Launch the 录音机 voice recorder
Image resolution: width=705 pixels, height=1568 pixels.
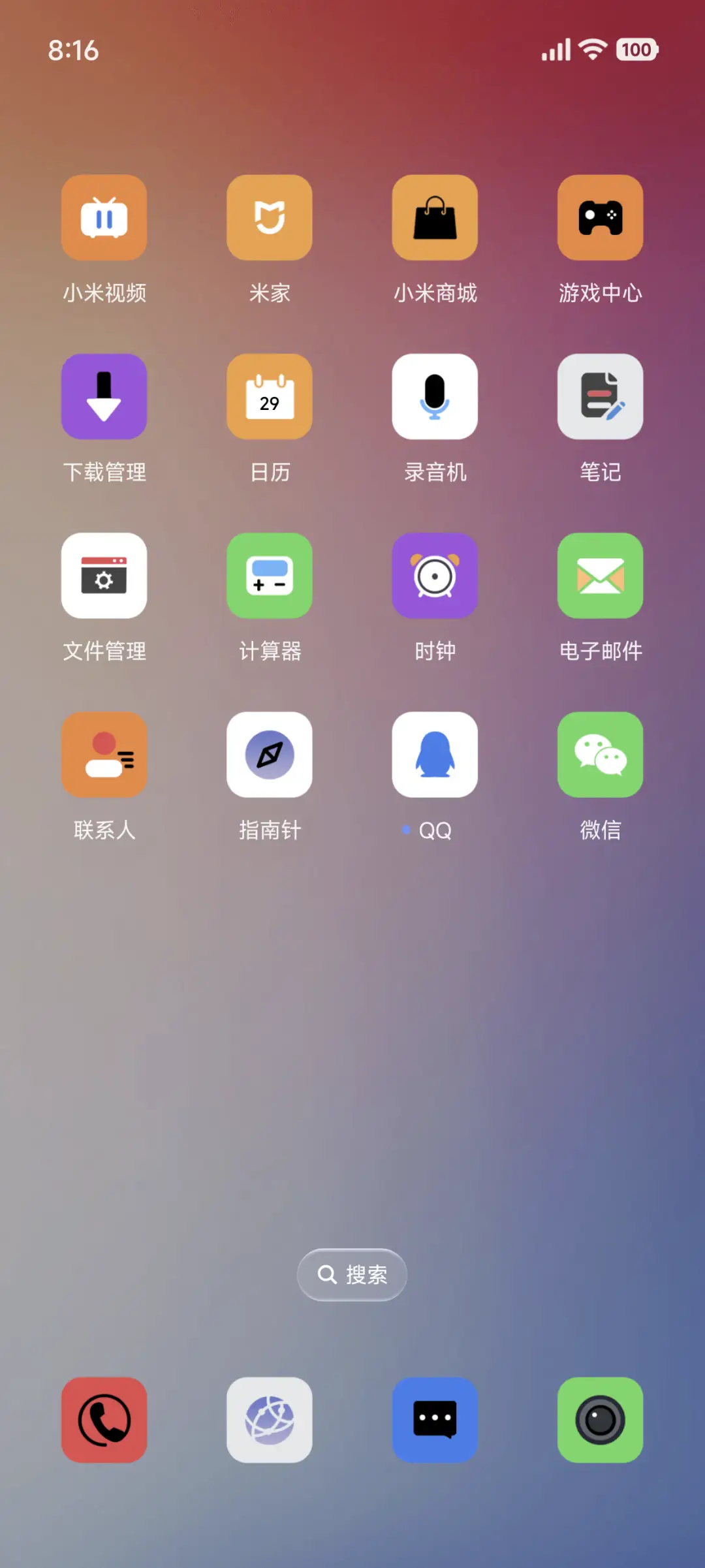click(435, 396)
